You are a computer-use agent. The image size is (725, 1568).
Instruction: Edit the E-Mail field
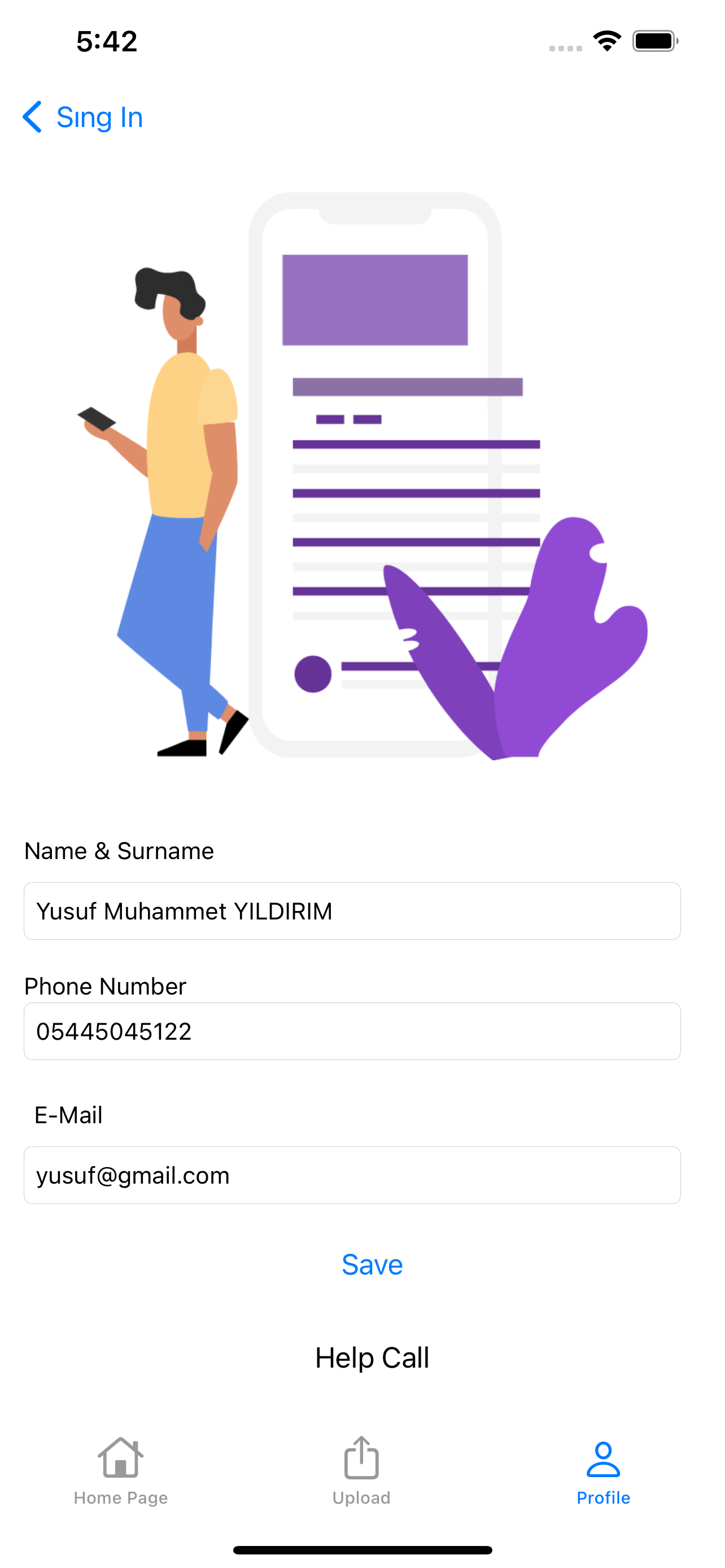pos(352,1175)
